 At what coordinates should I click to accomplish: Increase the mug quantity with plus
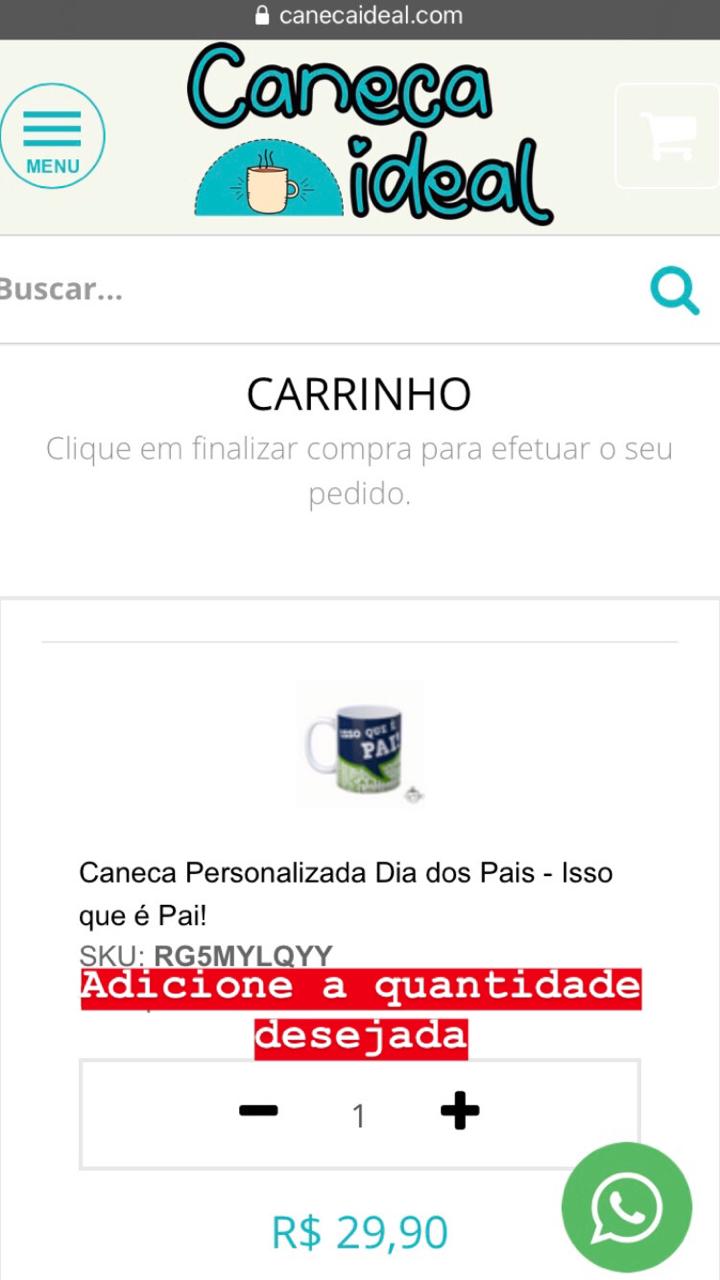click(x=460, y=1111)
